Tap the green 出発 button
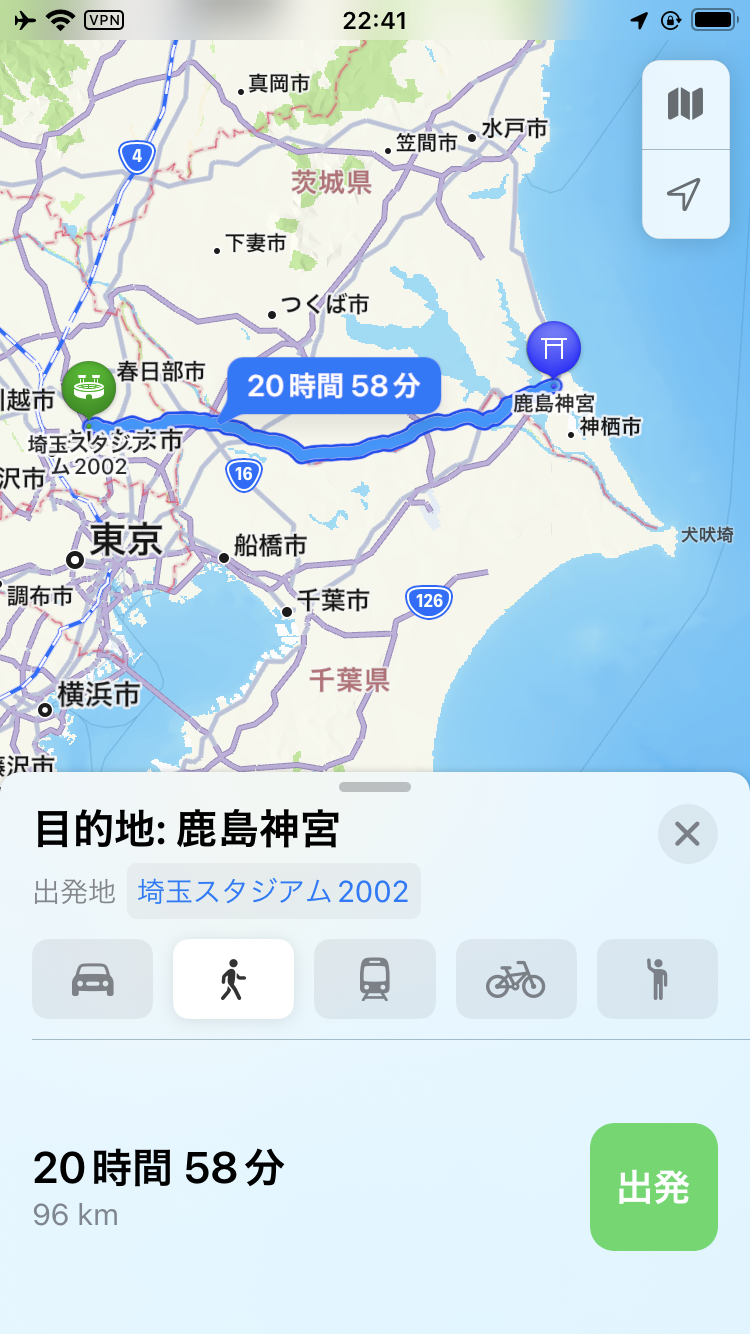750x1334 pixels. pos(653,1187)
